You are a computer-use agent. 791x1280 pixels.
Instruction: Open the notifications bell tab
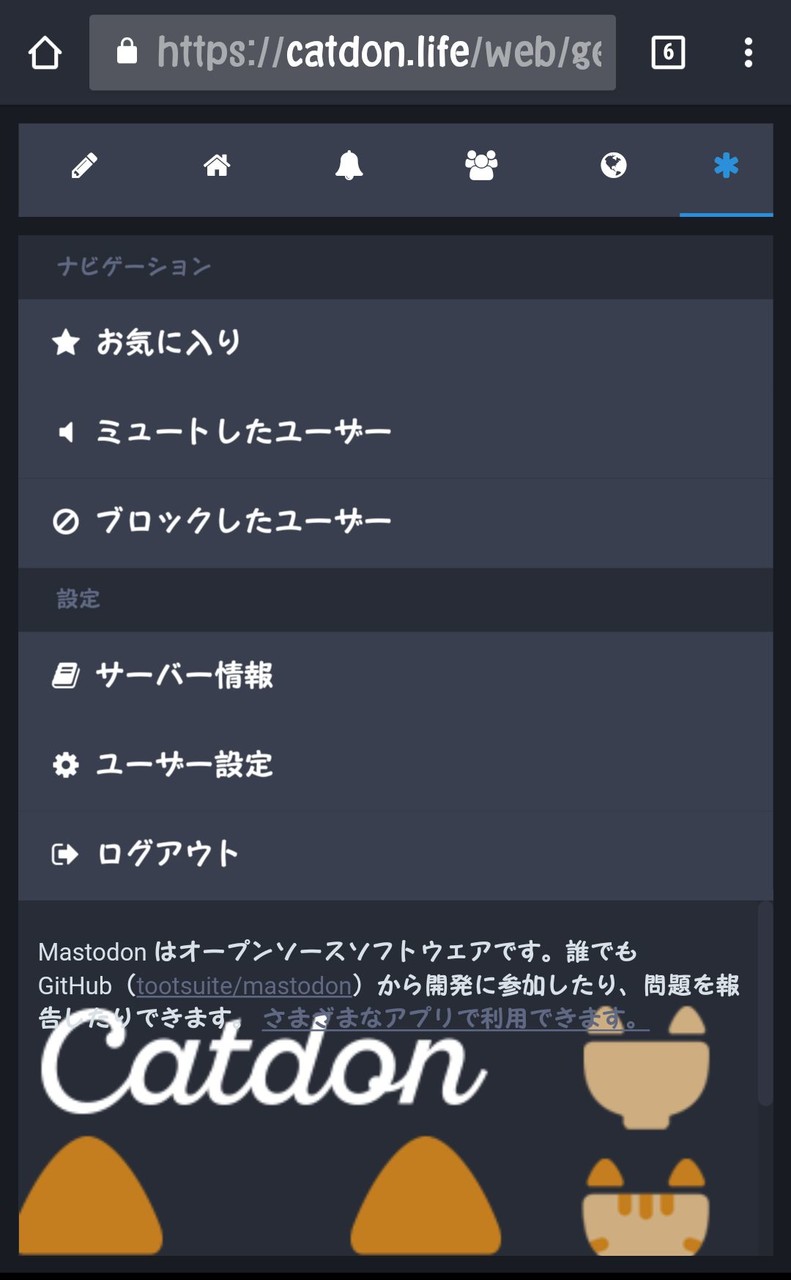pos(349,167)
